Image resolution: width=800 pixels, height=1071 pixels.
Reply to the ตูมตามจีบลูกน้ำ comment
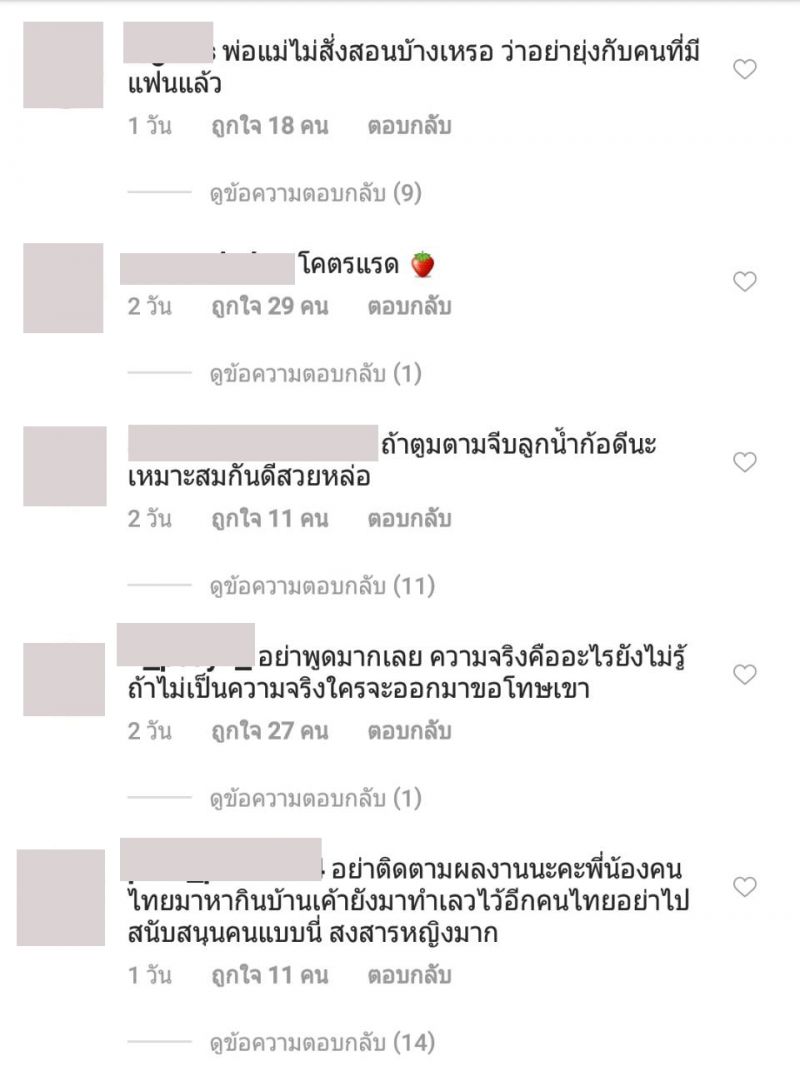tap(409, 519)
